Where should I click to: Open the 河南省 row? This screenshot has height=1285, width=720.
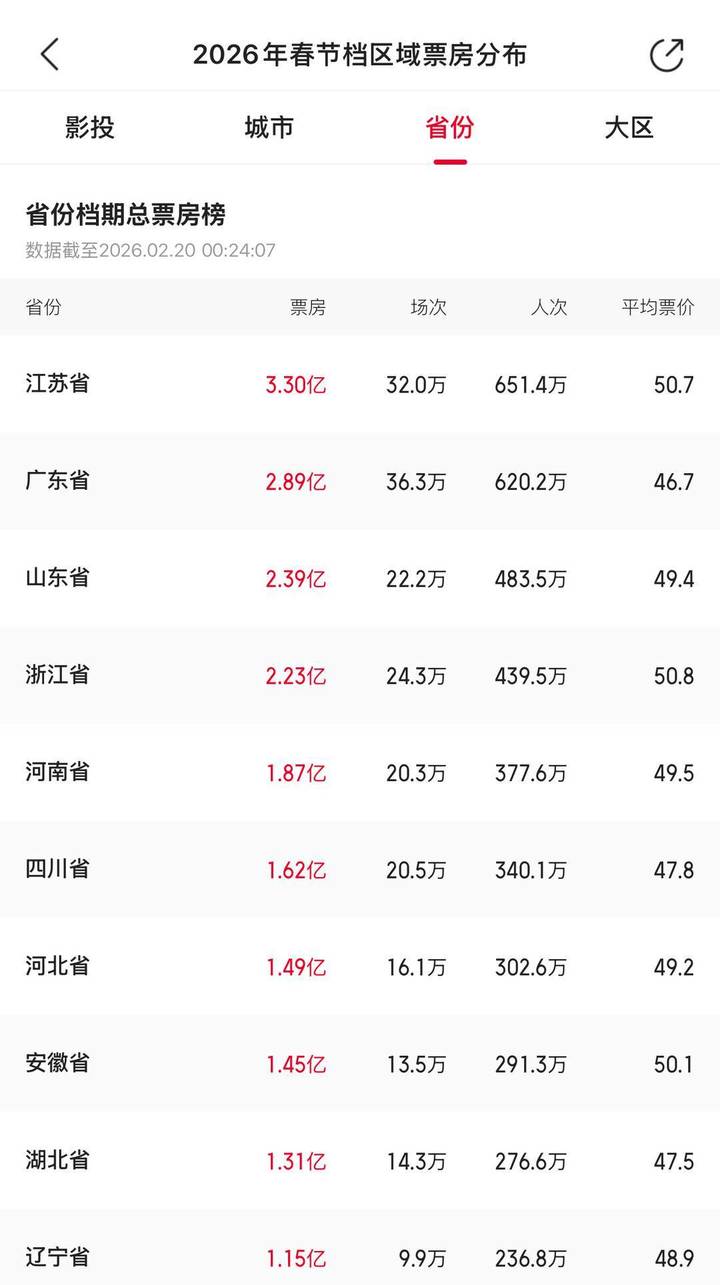(58, 772)
